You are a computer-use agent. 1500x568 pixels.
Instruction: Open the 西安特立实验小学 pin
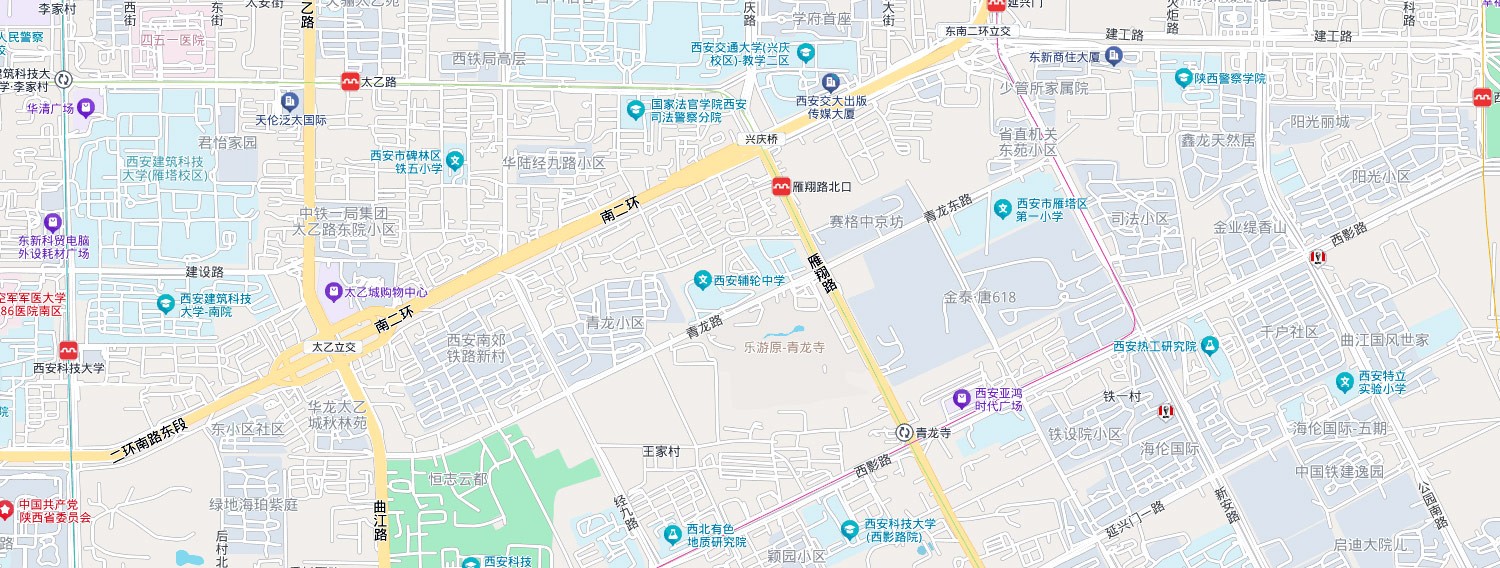click(x=1346, y=382)
